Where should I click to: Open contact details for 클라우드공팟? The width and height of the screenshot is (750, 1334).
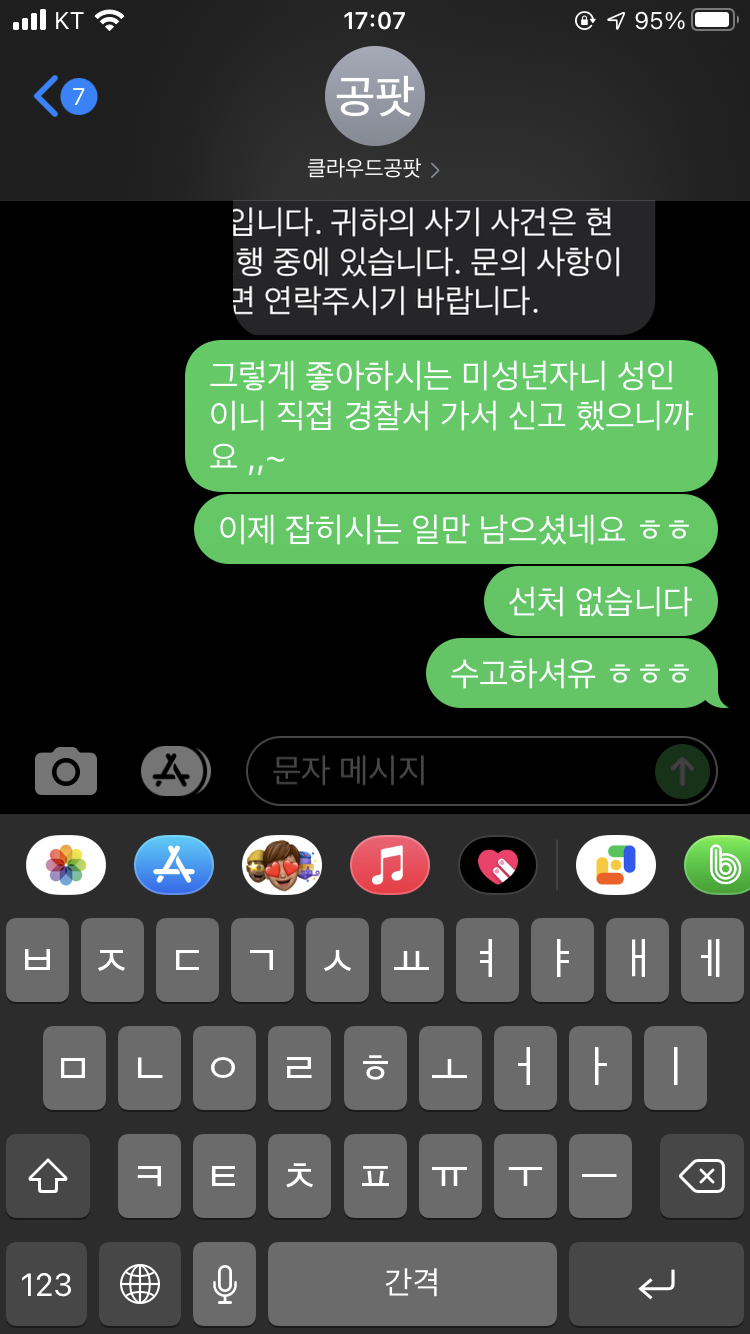pos(374,169)
